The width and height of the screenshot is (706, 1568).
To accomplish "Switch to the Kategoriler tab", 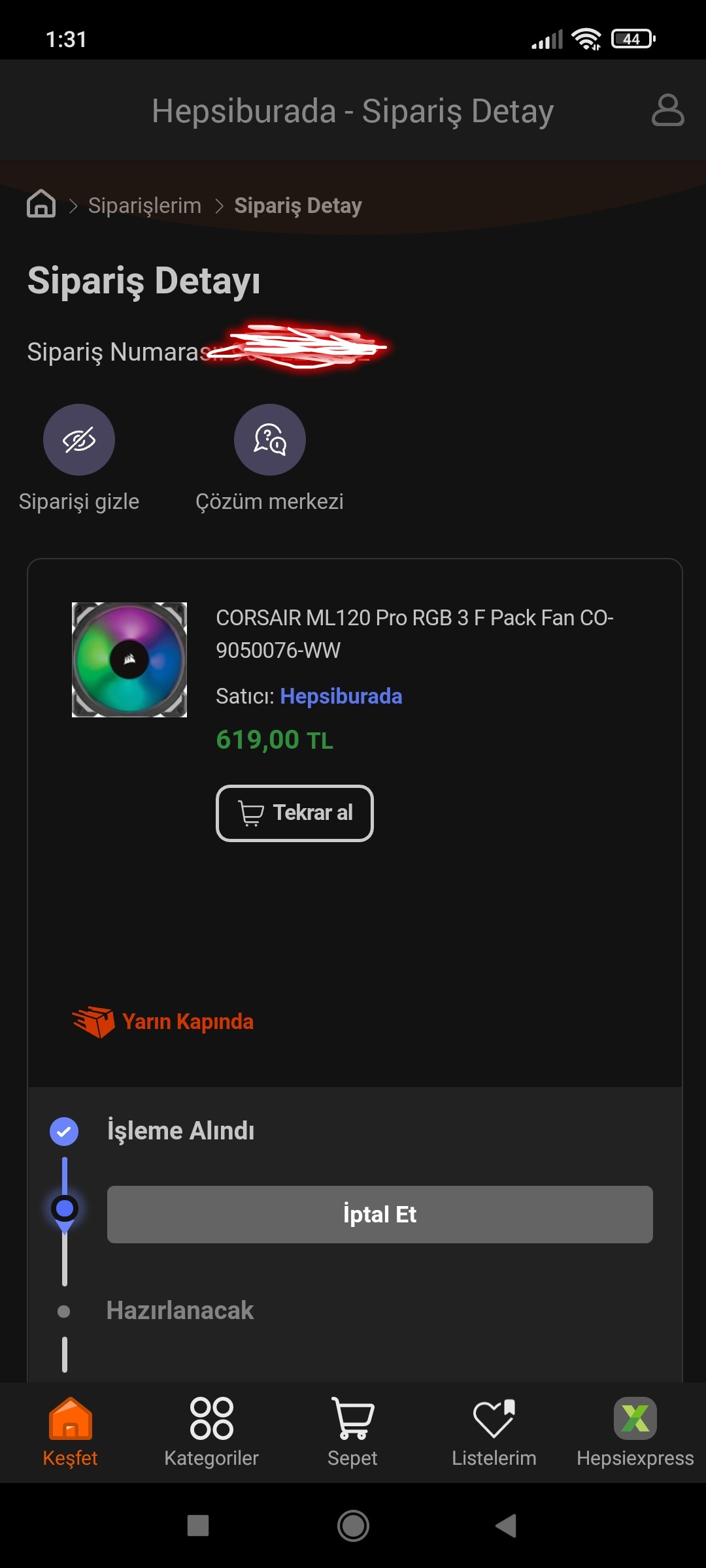I will pos(211,1432).
